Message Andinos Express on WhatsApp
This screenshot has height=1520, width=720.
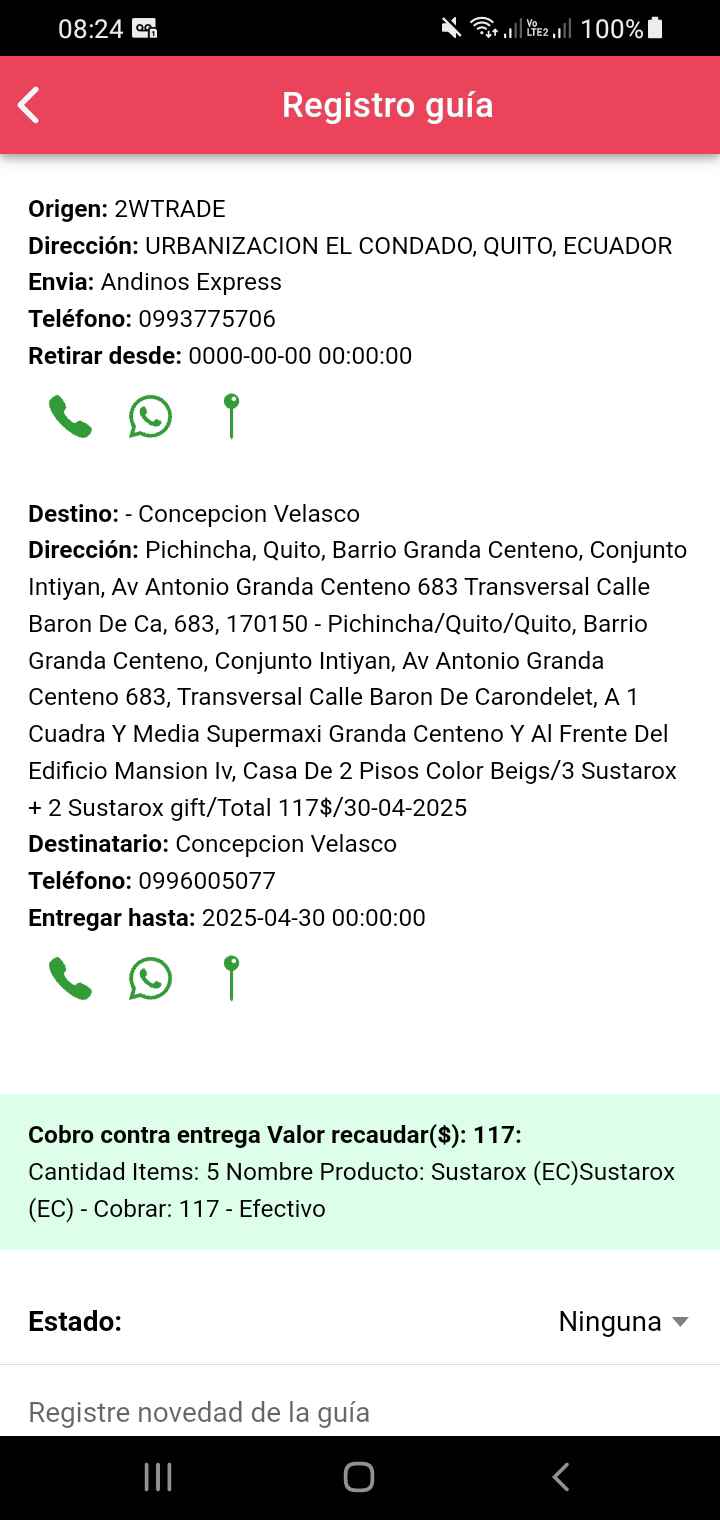tap(150, 417)
